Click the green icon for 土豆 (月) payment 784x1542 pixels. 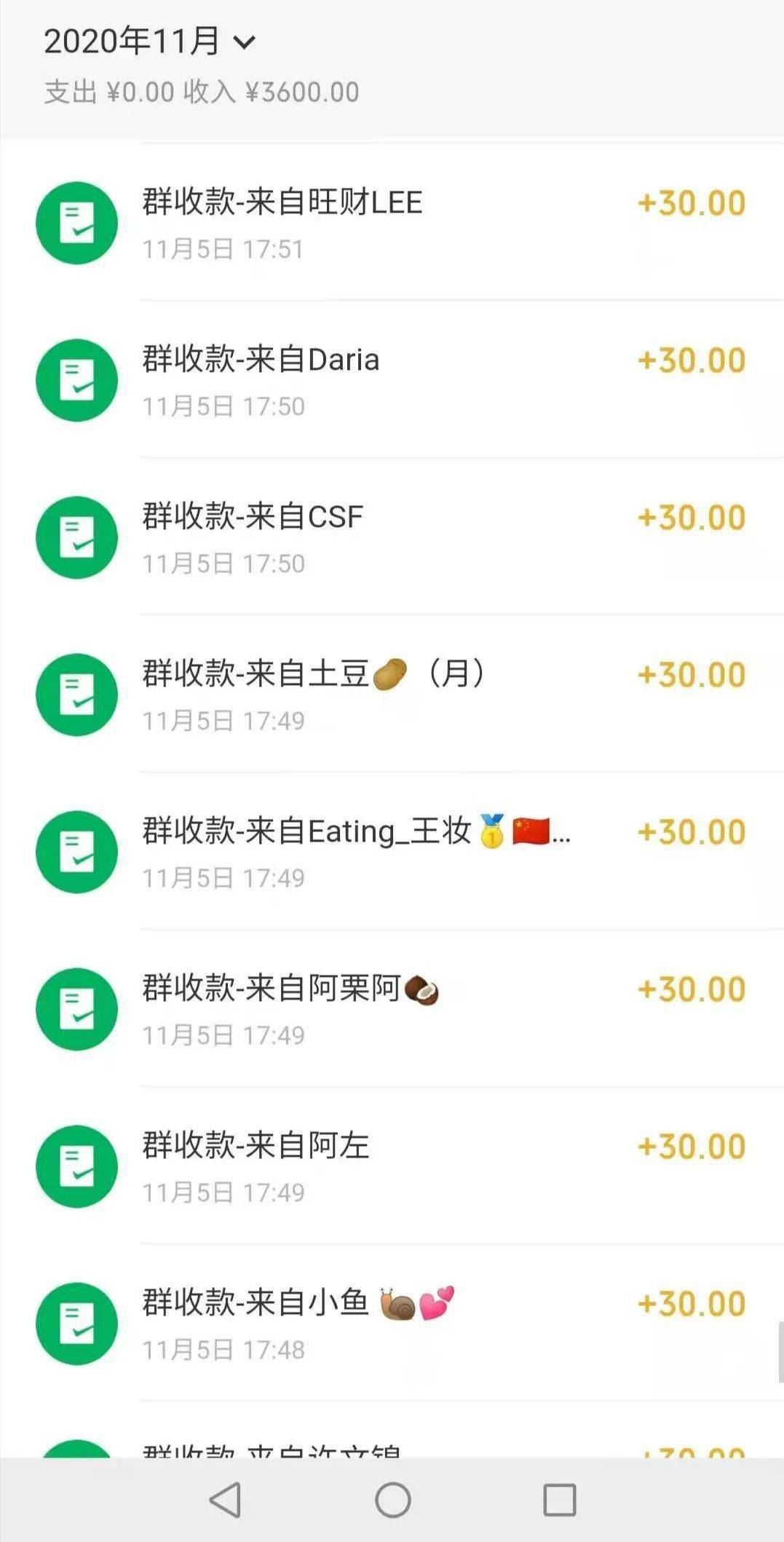click(76, 695)
